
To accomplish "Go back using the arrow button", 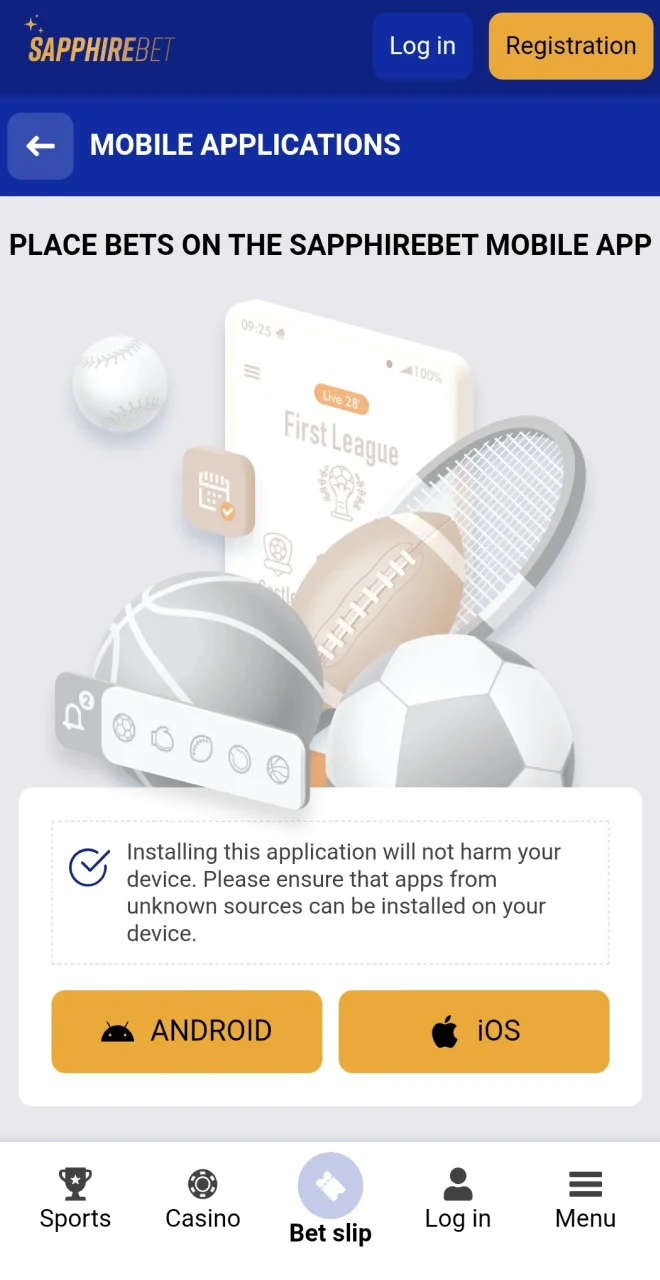I will point(40,146).
